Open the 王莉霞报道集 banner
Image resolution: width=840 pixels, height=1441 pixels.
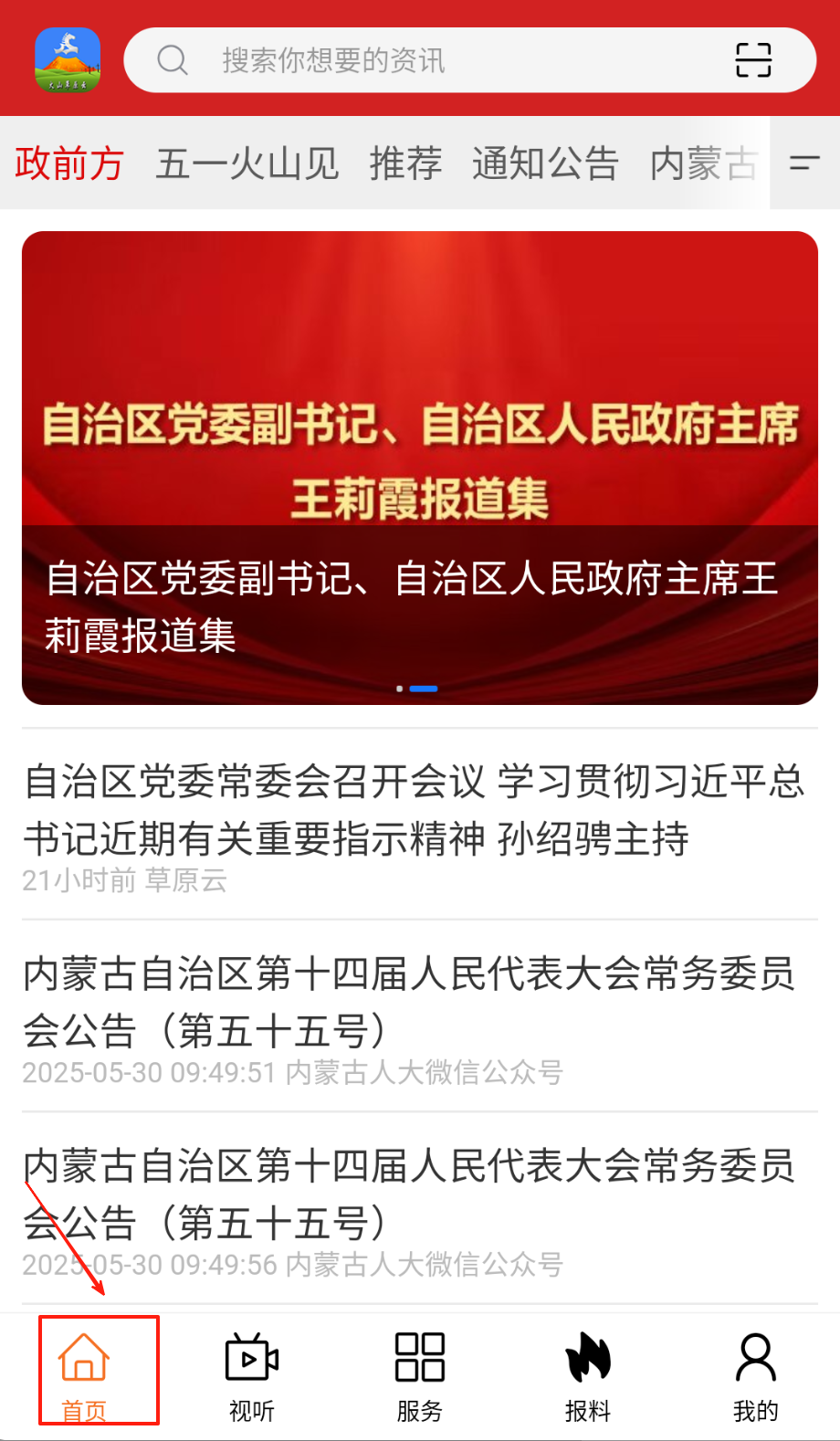[420, 468]
